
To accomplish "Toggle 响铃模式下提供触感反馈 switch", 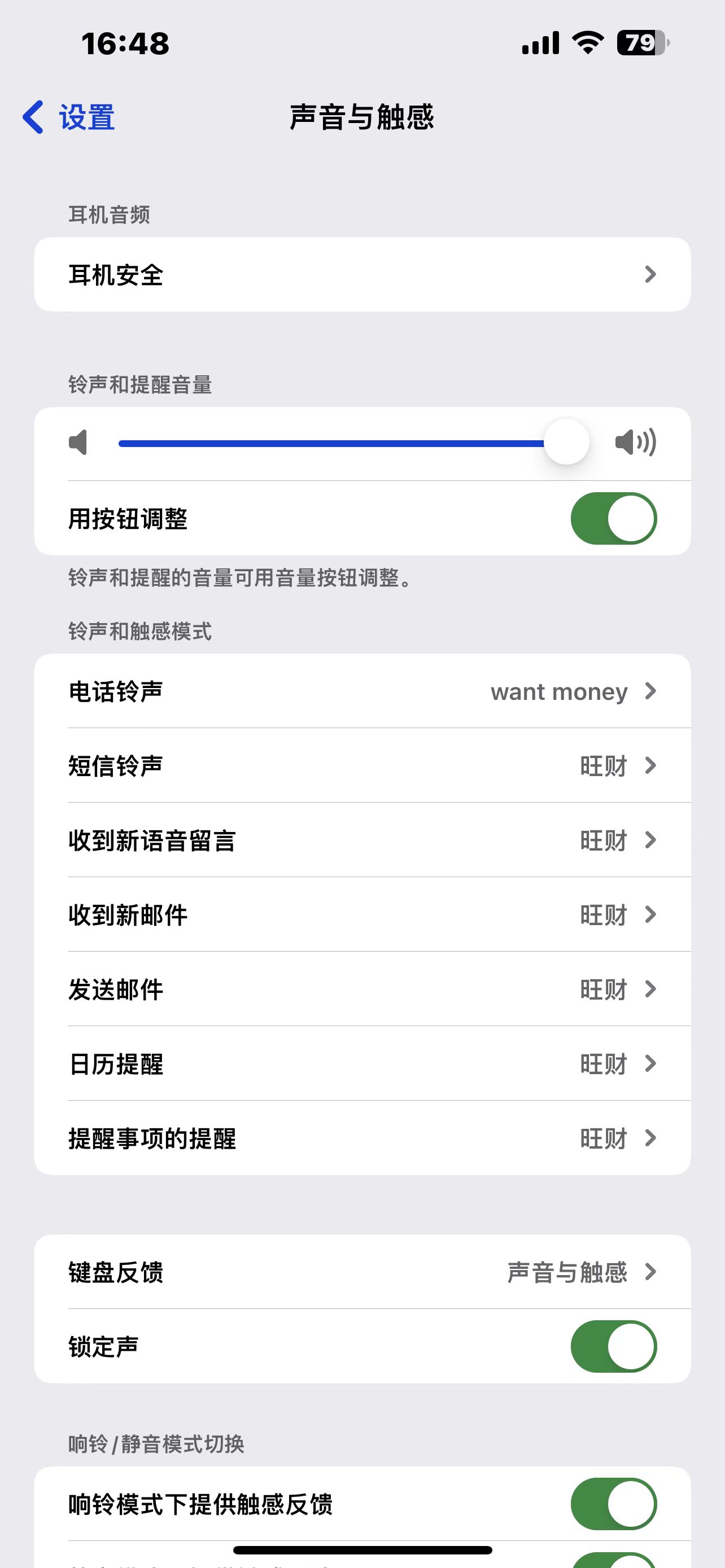I will [613, 1504].
